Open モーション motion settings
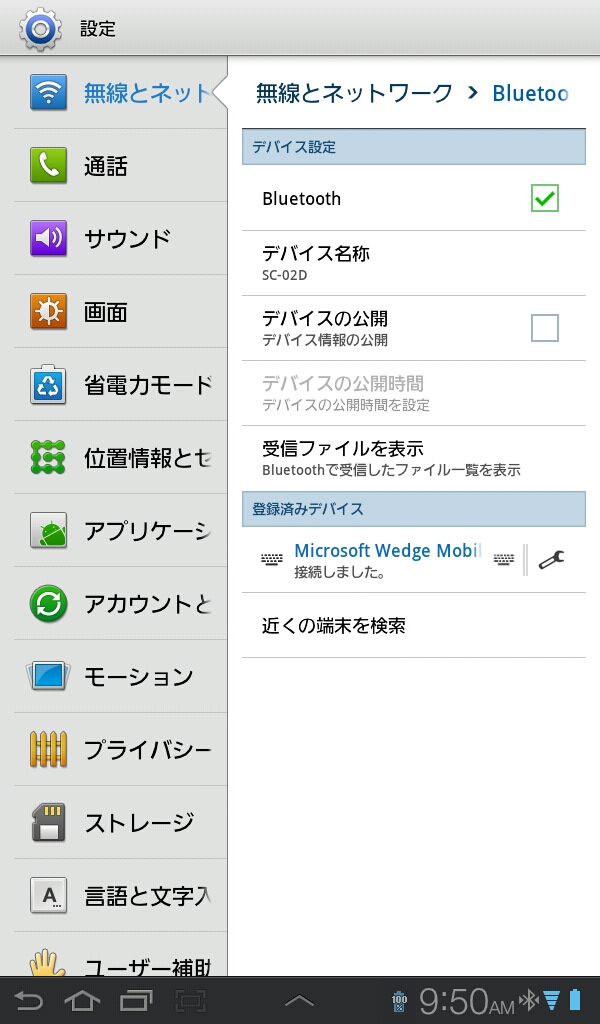 [x=120, y=677]
